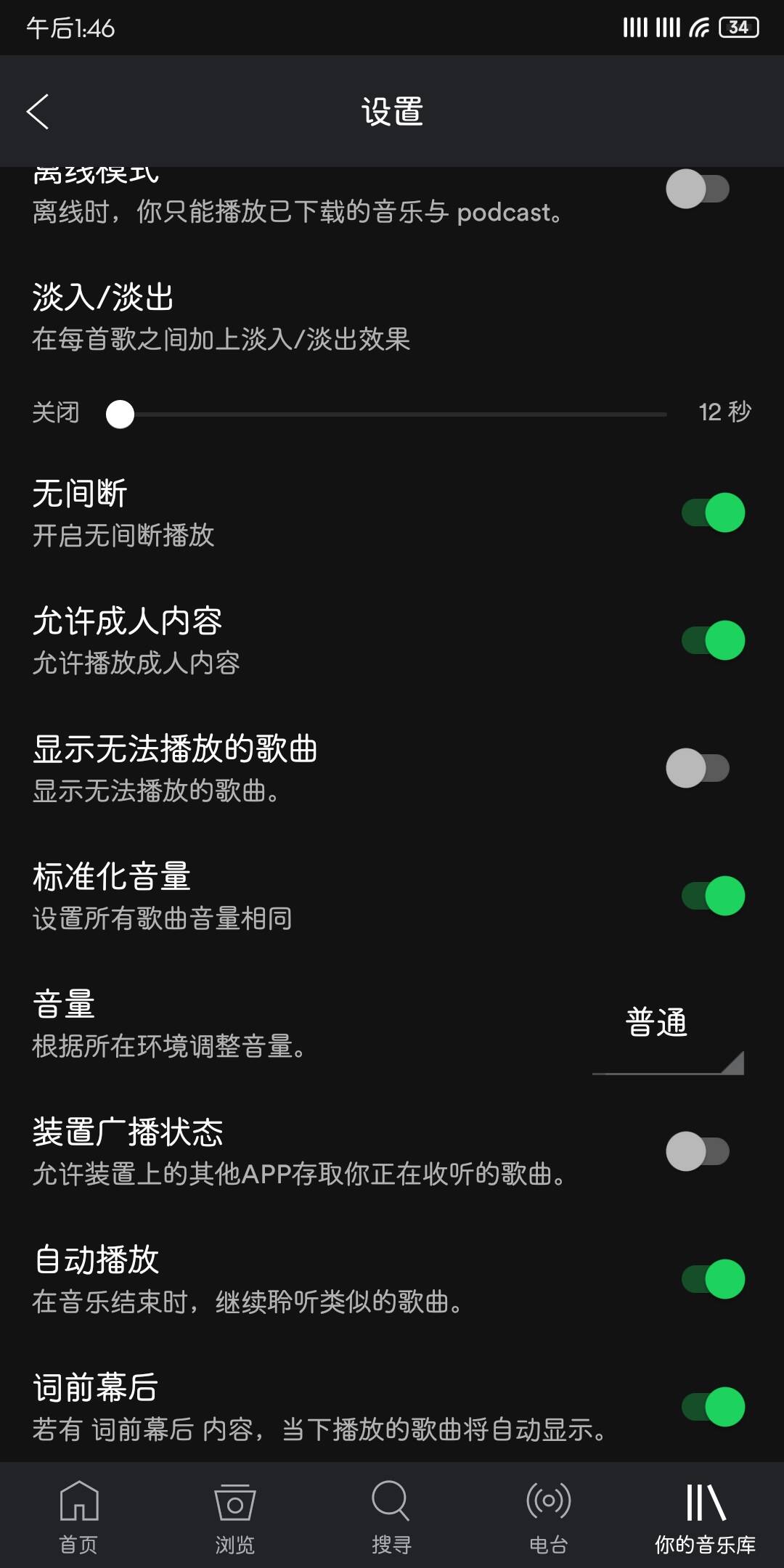Turn off 允许成人内容
Image resolution: width=784 pixels, height=1568 pixels.
713,640
